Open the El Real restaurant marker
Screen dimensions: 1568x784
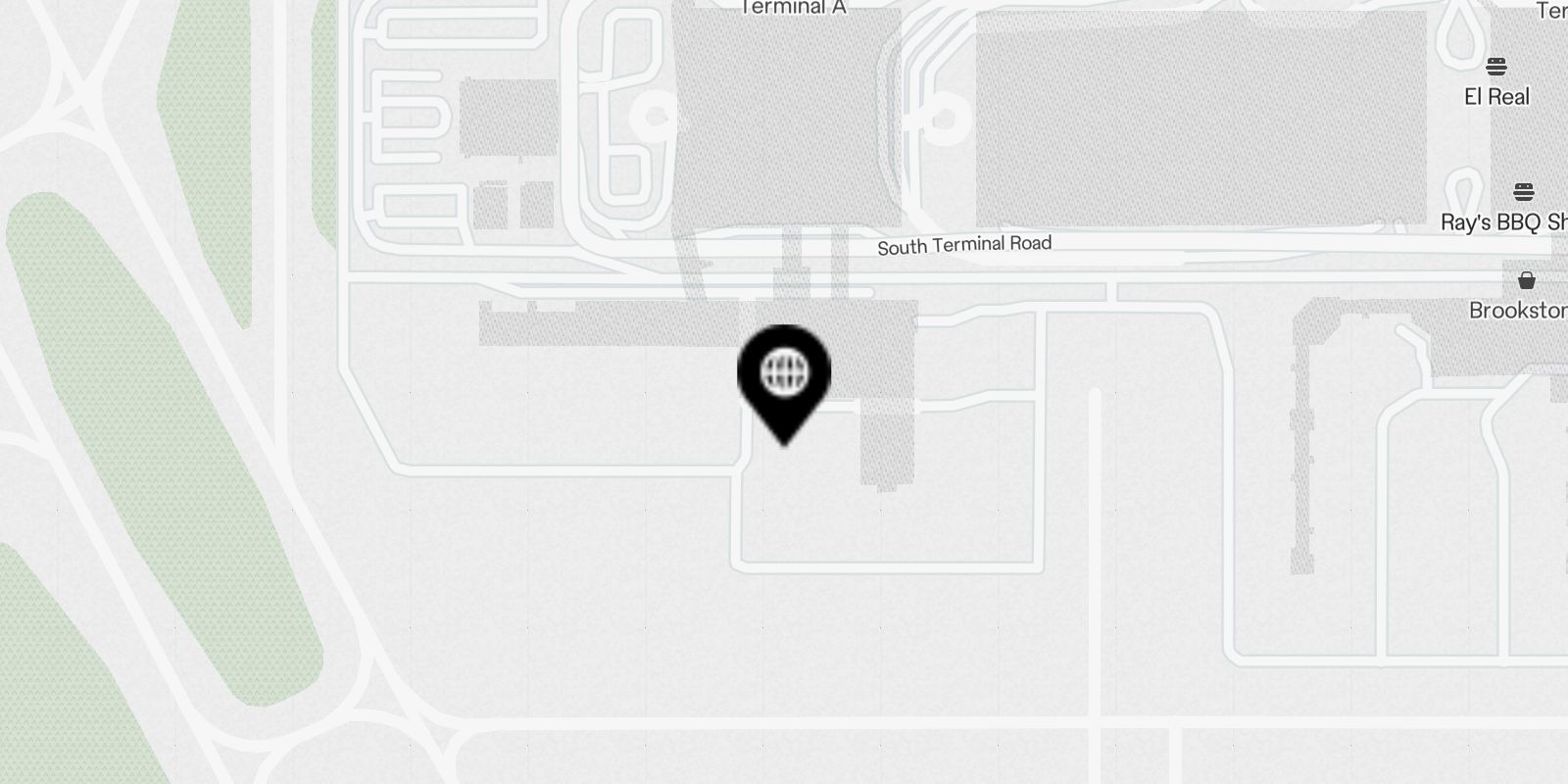(x=1495, y=68)
